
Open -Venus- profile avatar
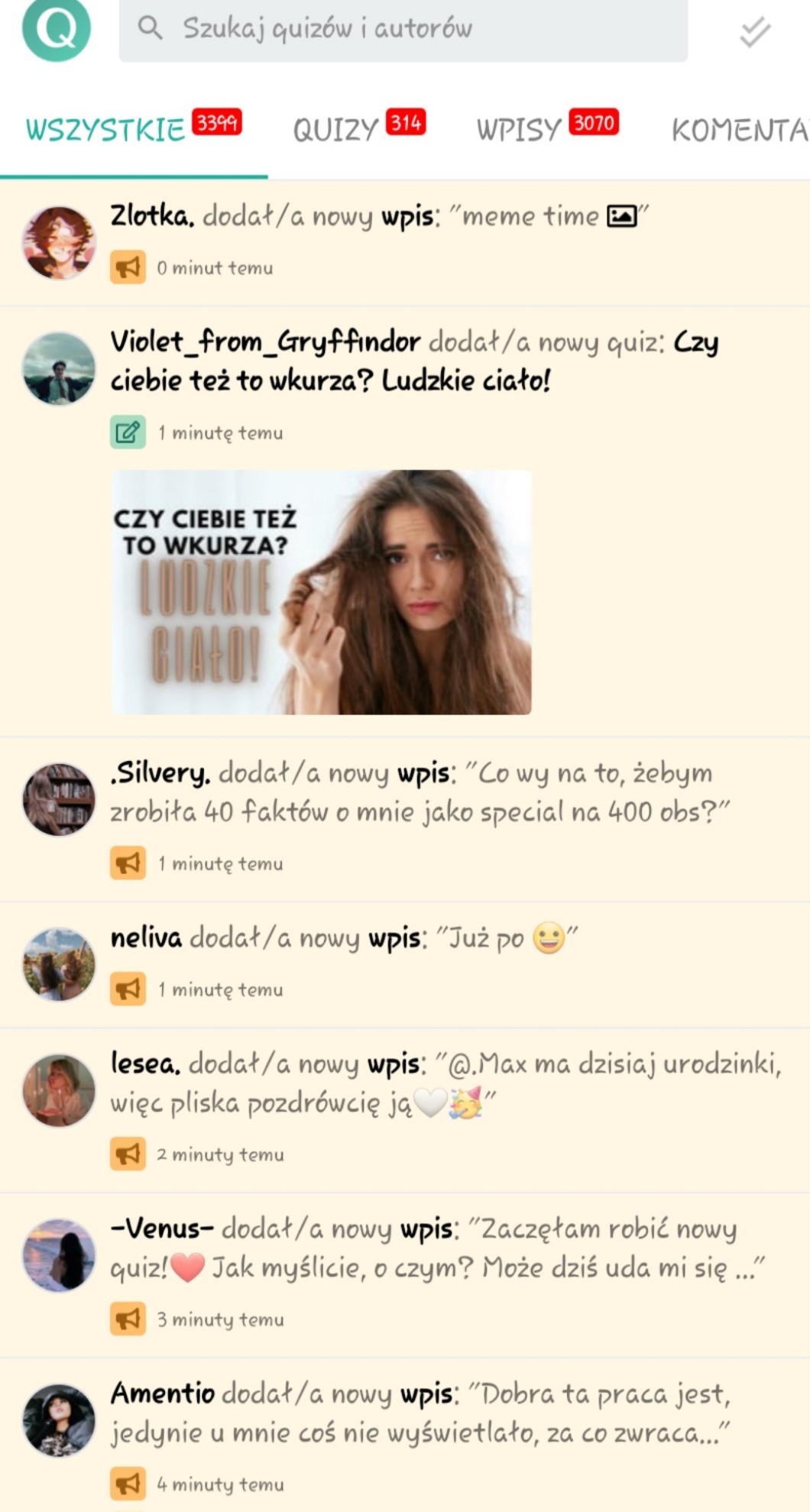click(59, 1255)
